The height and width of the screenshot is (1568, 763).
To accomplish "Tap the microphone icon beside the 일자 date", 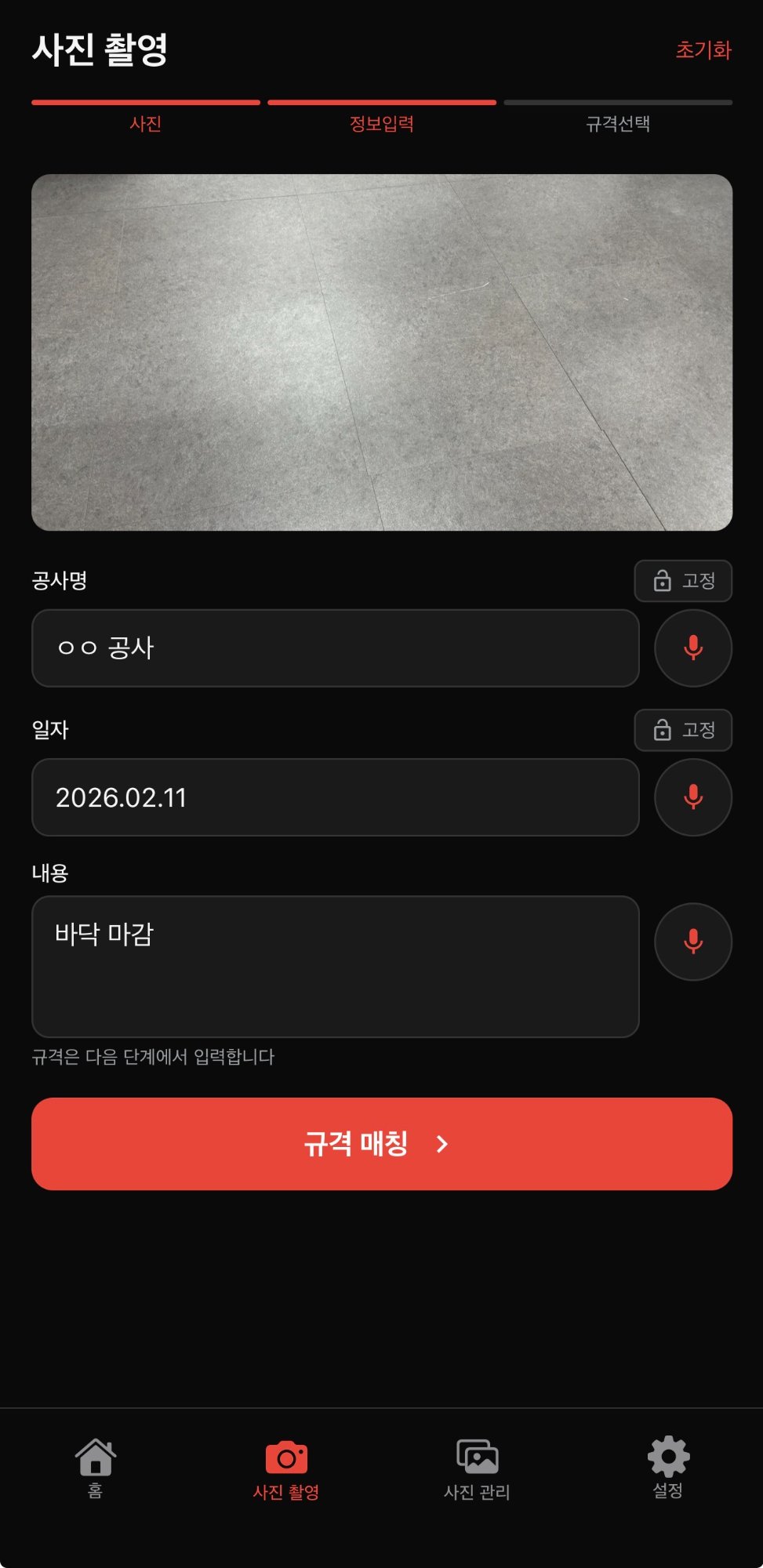I will pyautogui.click(x=692, y=797).
